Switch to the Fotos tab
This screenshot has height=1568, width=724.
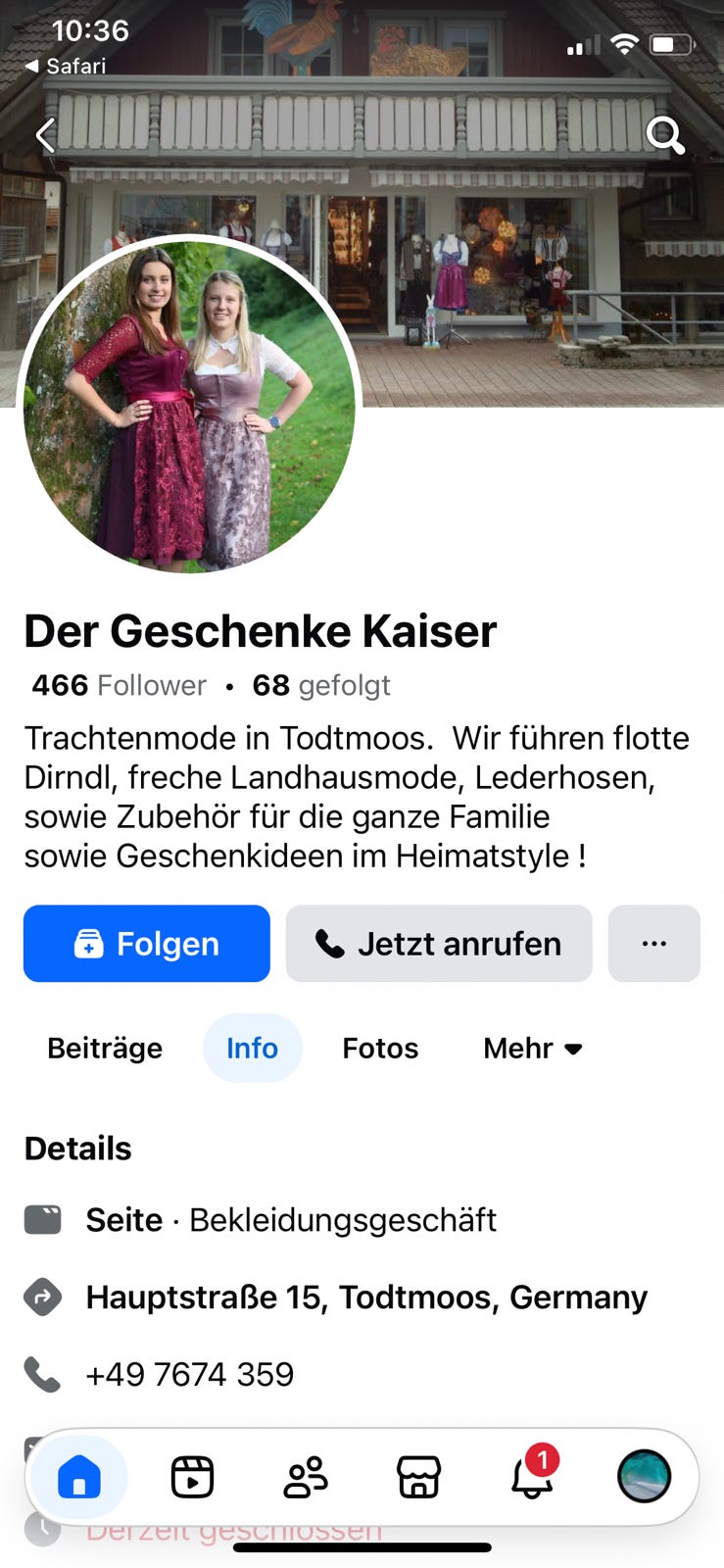click(380, 1048)
